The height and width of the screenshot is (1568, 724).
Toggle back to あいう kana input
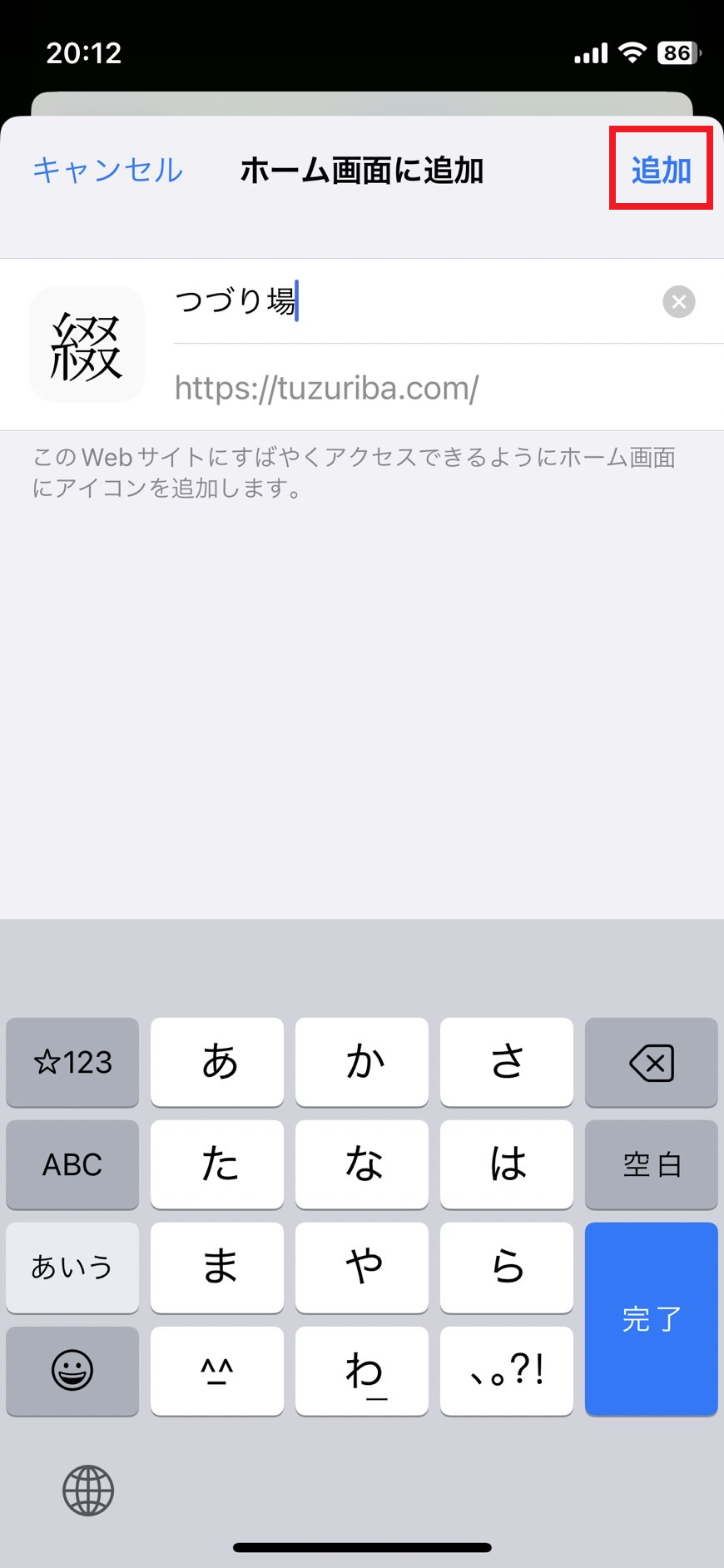coord(72,1268)
